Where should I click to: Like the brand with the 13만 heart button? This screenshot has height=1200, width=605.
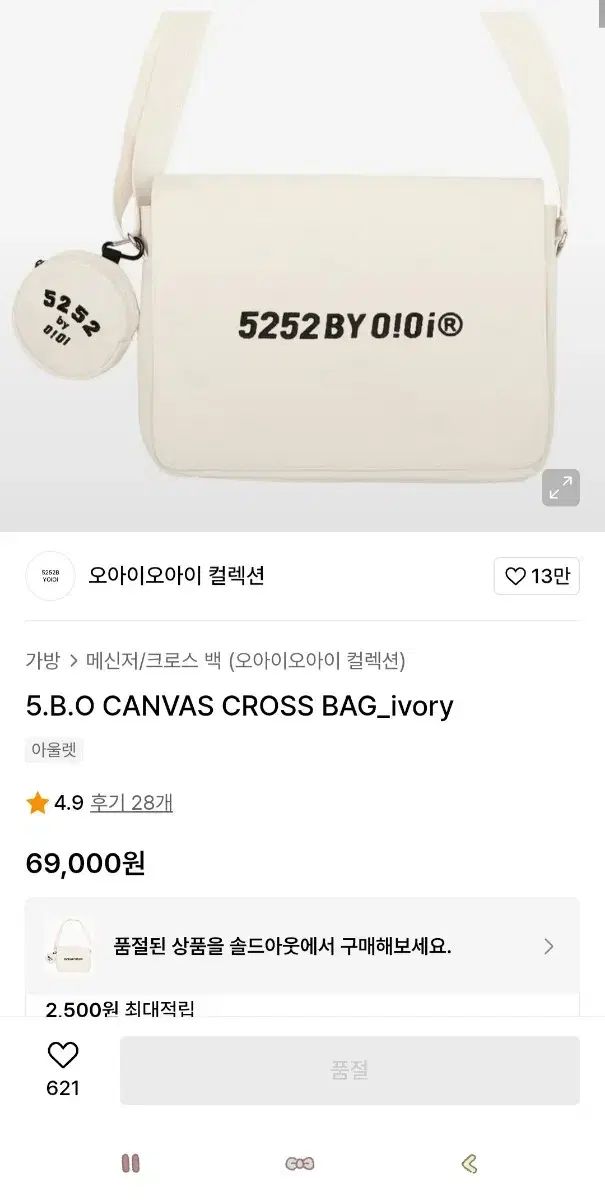pyautogui.click(x=537, y=576)
